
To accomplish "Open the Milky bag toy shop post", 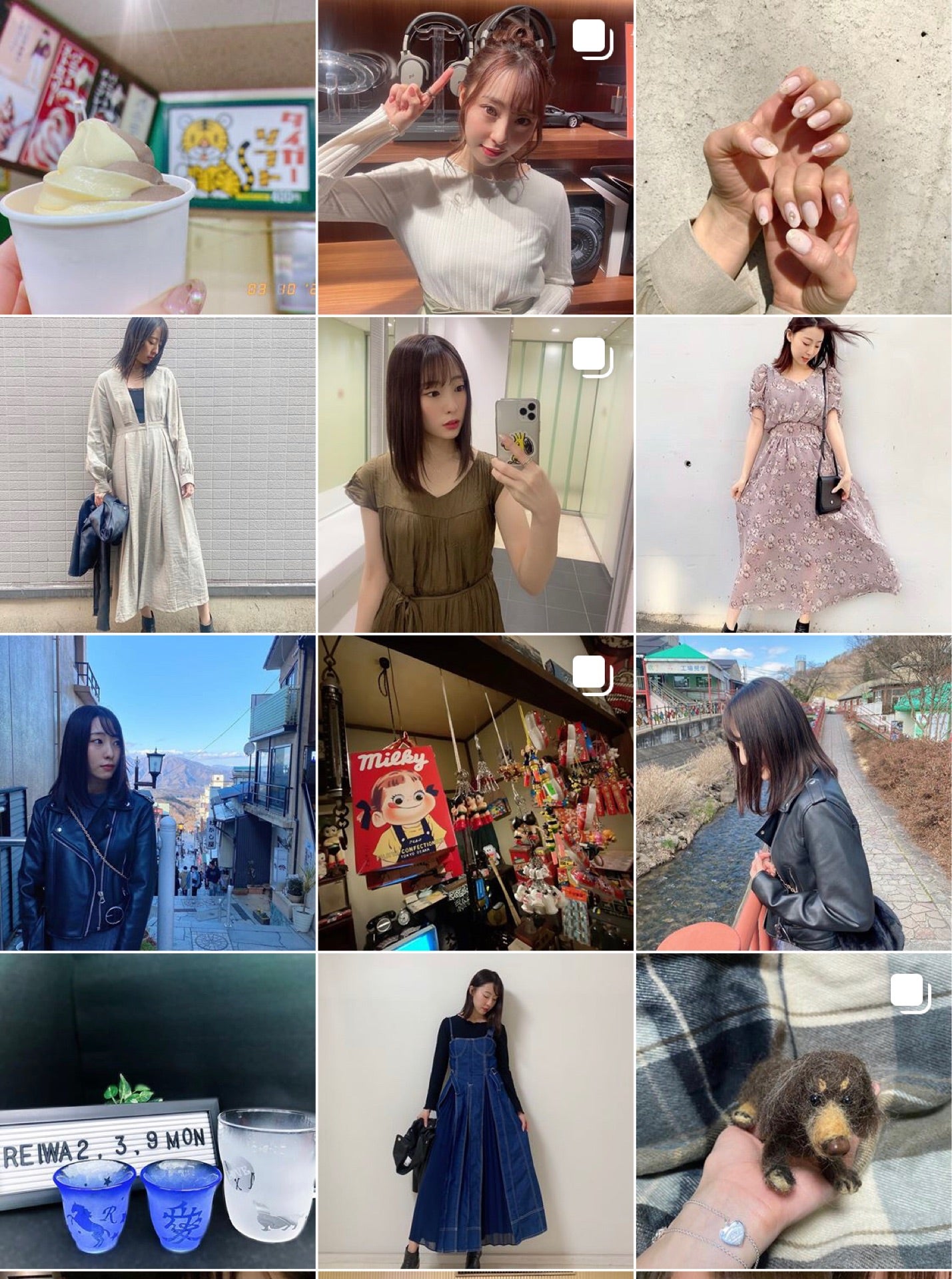I will point(475,793).
